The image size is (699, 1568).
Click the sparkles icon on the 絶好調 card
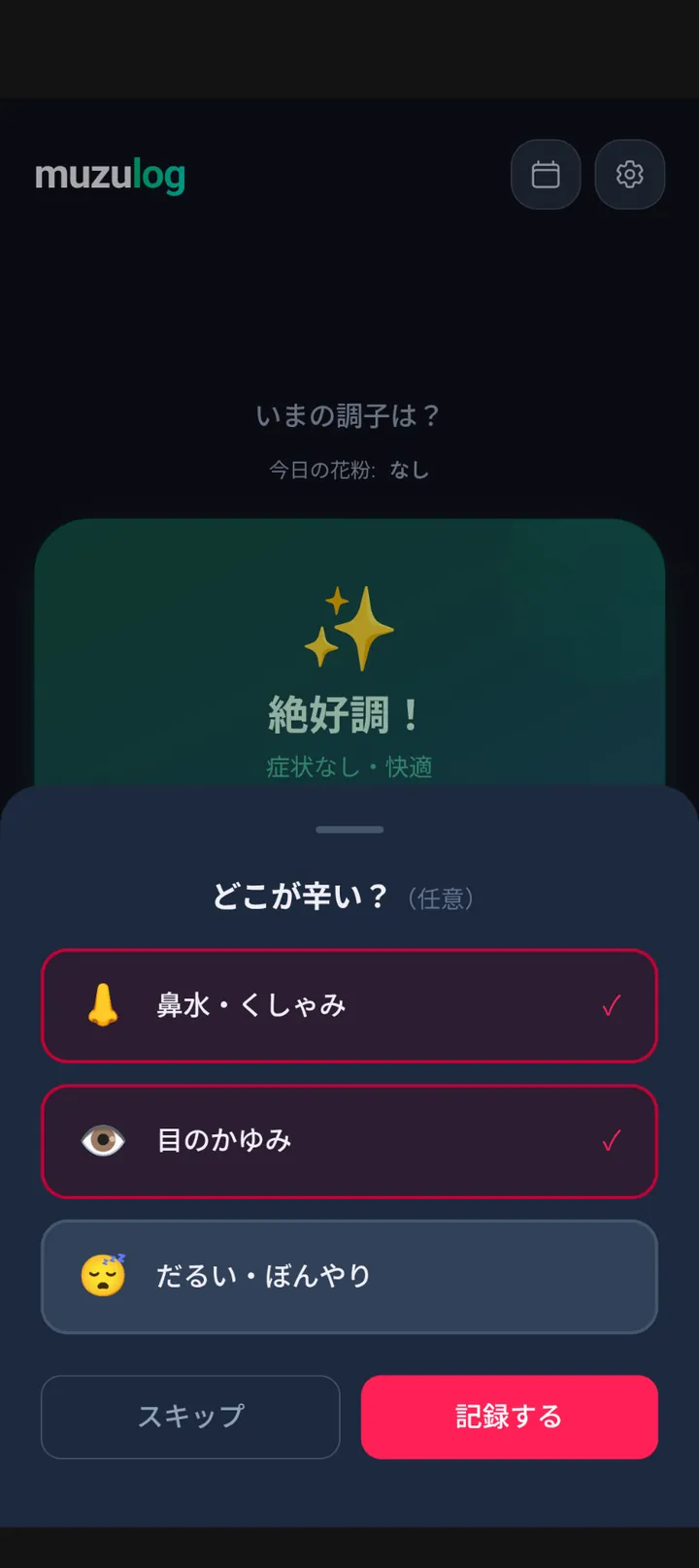point(349,626)
